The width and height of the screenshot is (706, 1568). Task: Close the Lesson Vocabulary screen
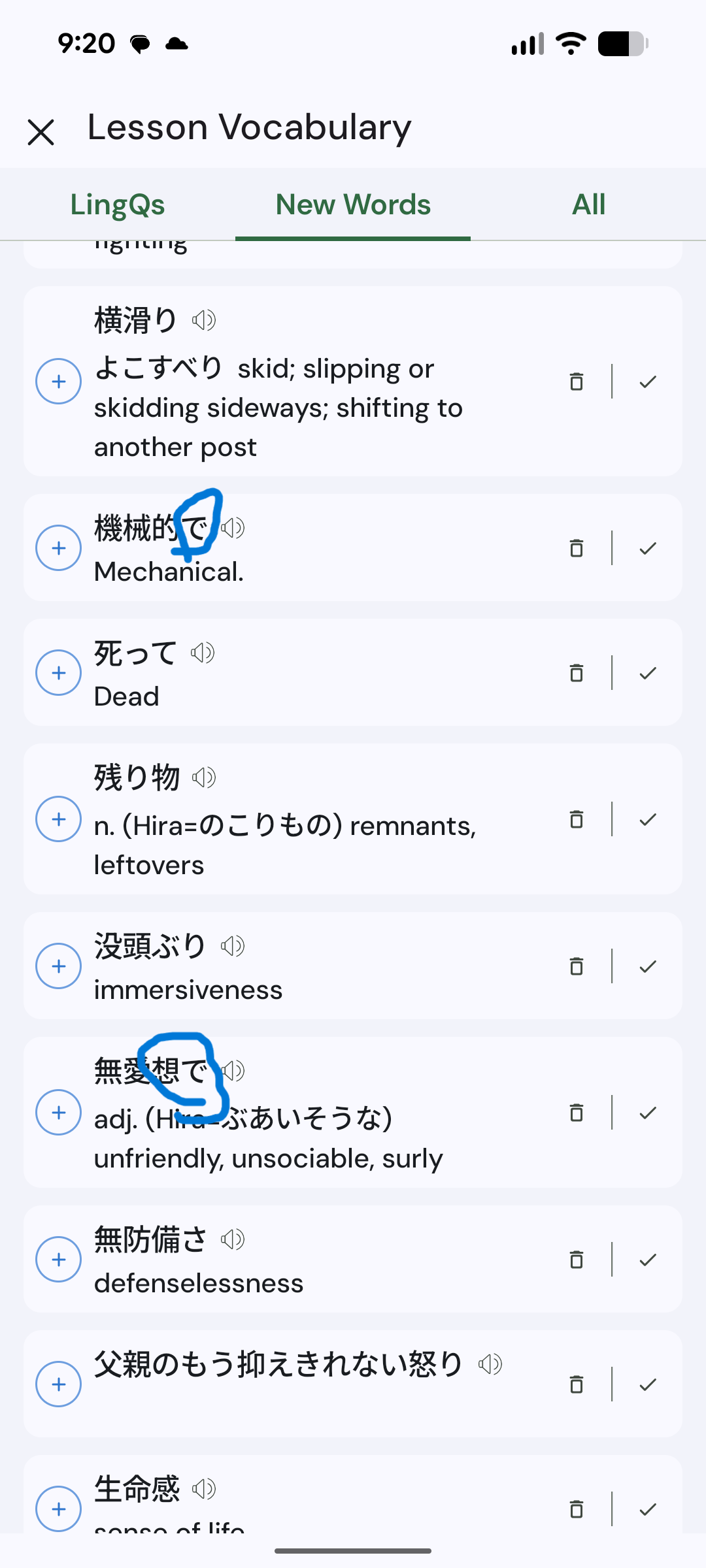41,132
